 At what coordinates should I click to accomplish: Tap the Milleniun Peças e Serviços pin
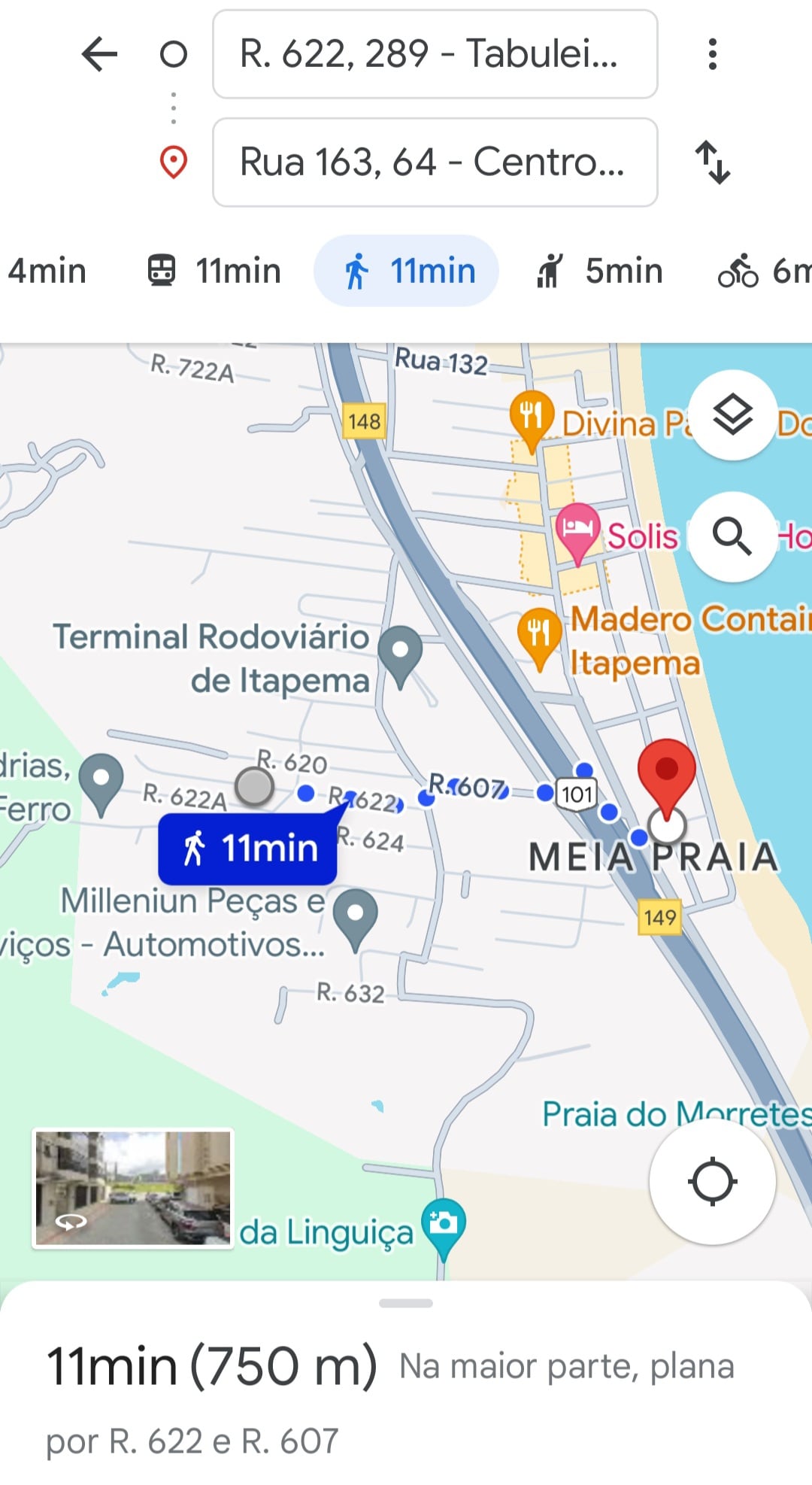[355, 916]
